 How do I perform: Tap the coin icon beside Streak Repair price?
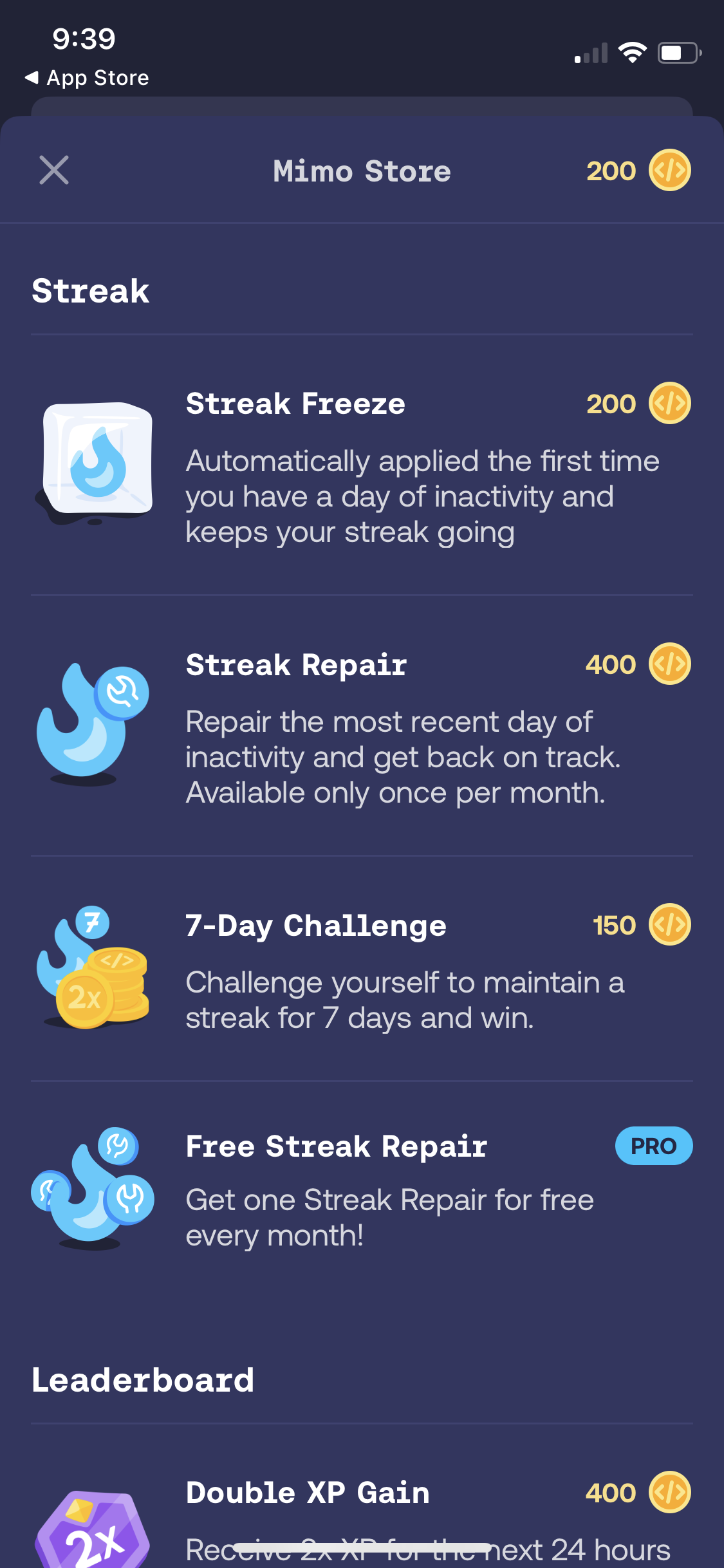[669, 665]
